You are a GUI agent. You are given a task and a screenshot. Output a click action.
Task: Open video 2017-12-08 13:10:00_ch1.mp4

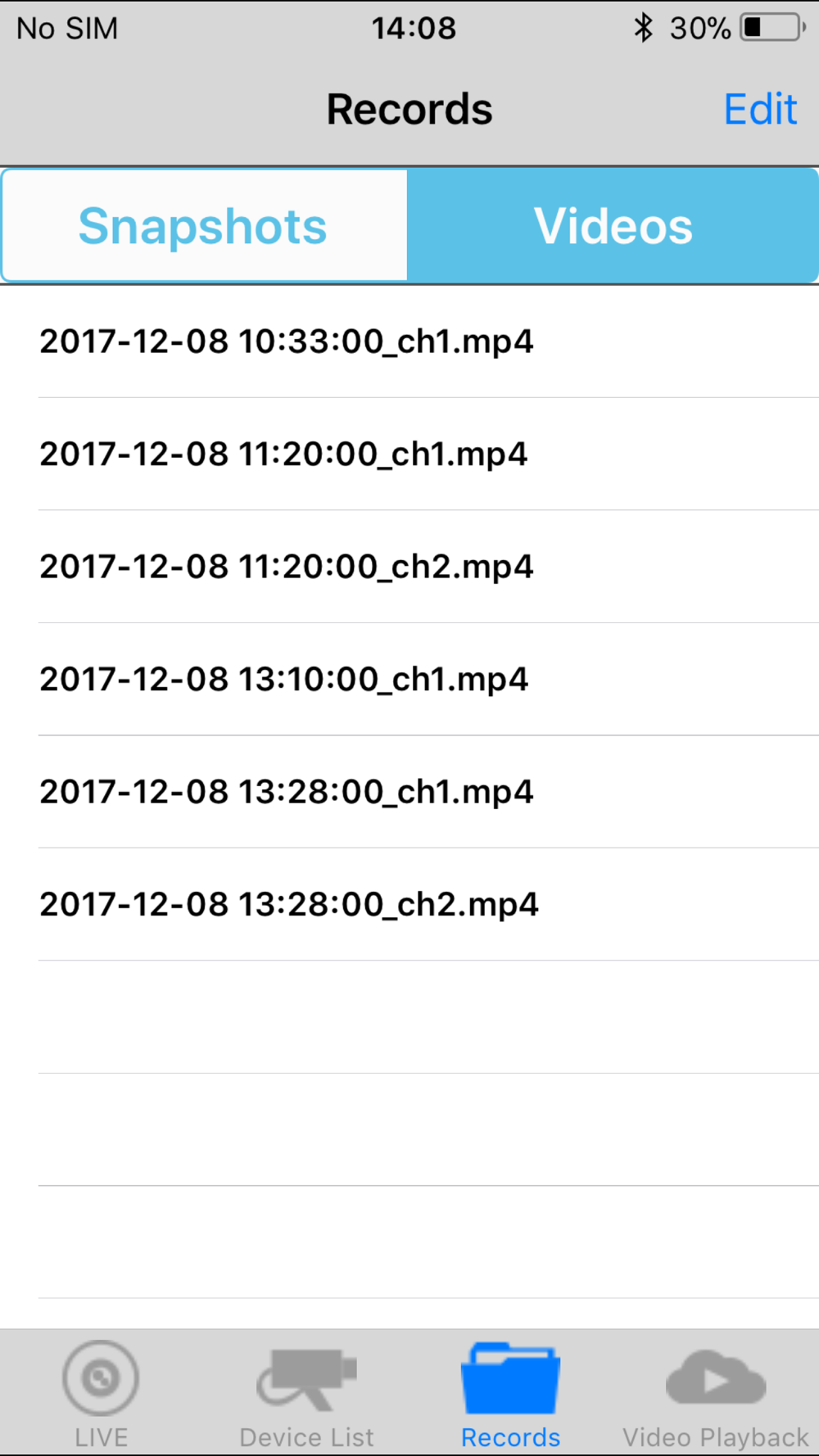[409, 680]
